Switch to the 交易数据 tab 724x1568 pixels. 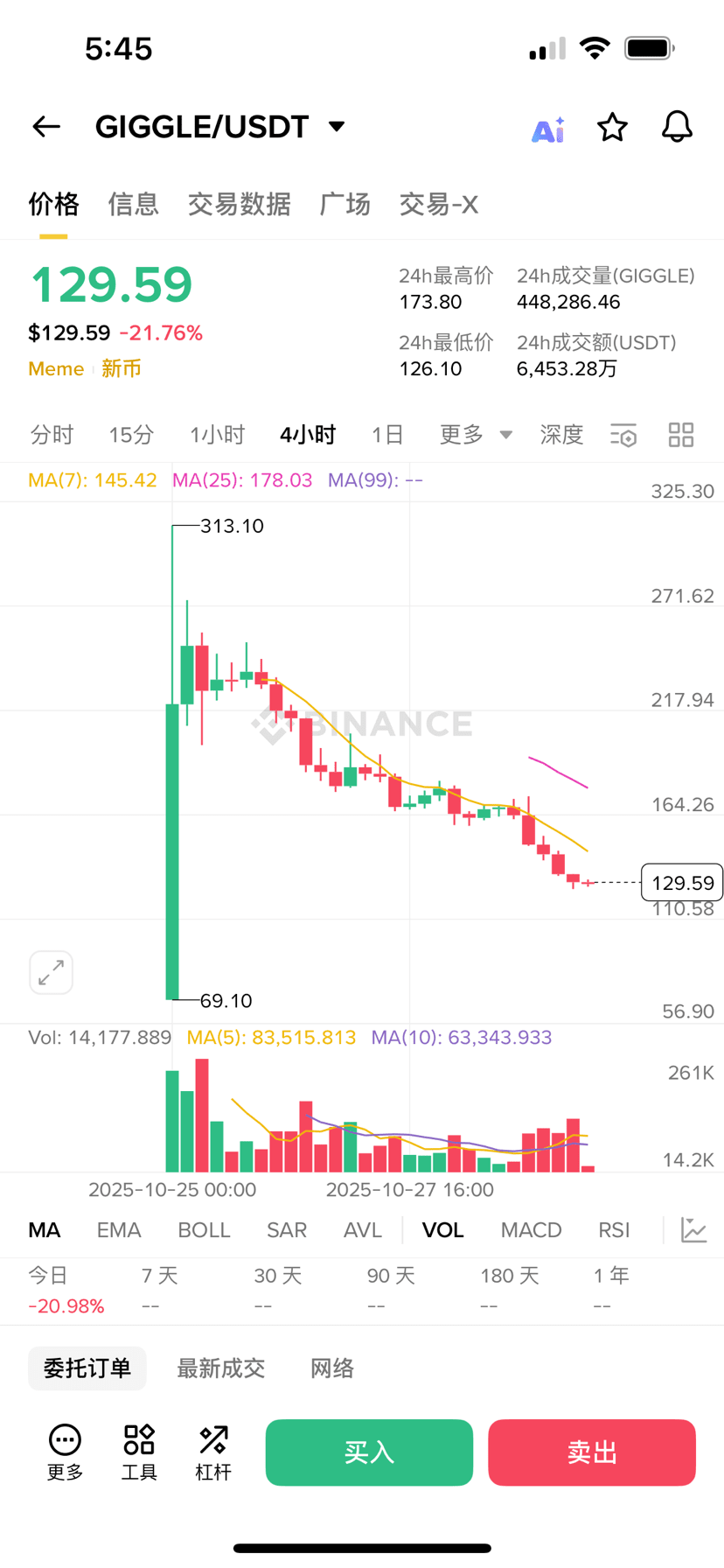[239, 205]
